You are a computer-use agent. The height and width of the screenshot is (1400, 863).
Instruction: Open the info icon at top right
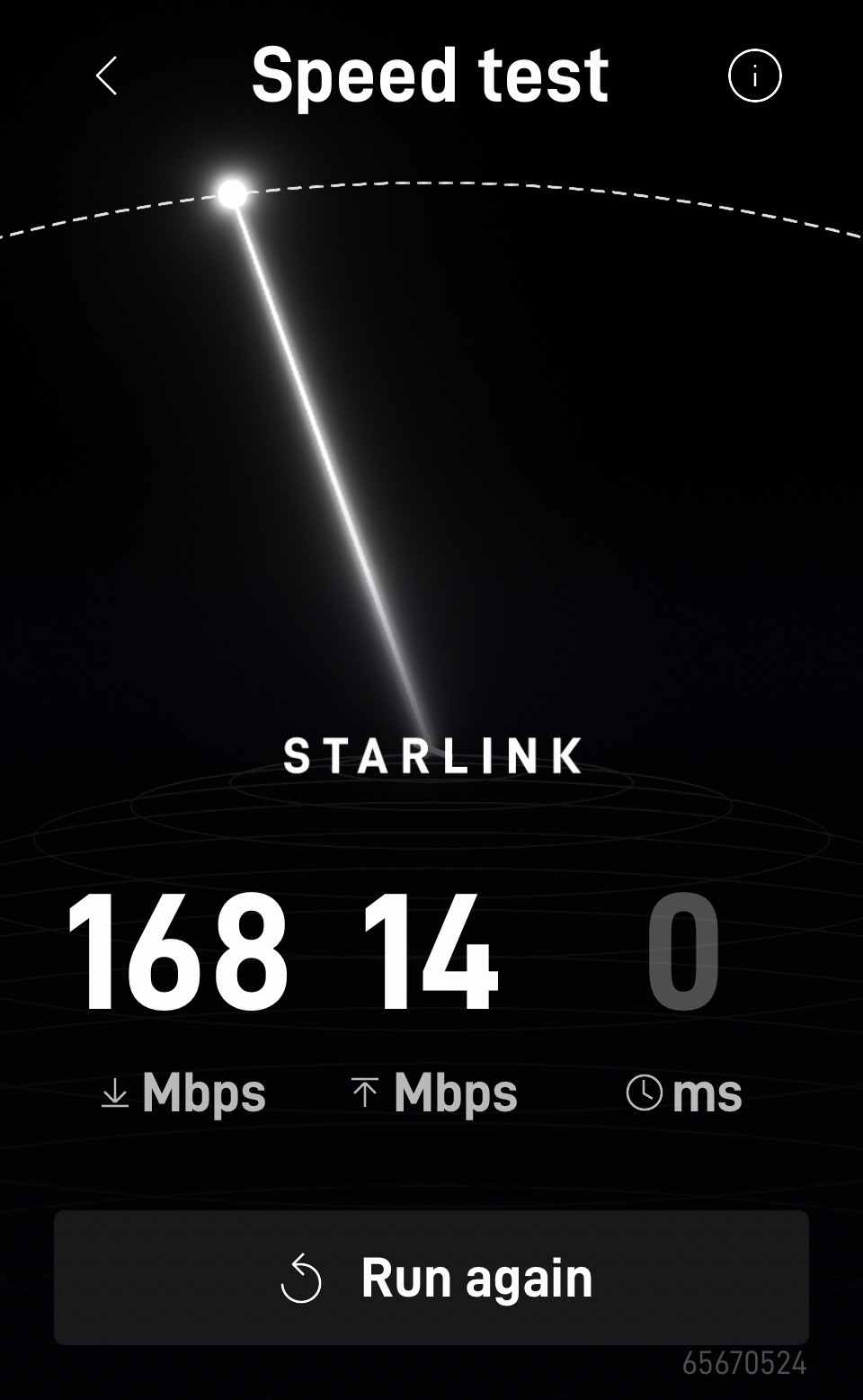(x=754, y=76)
